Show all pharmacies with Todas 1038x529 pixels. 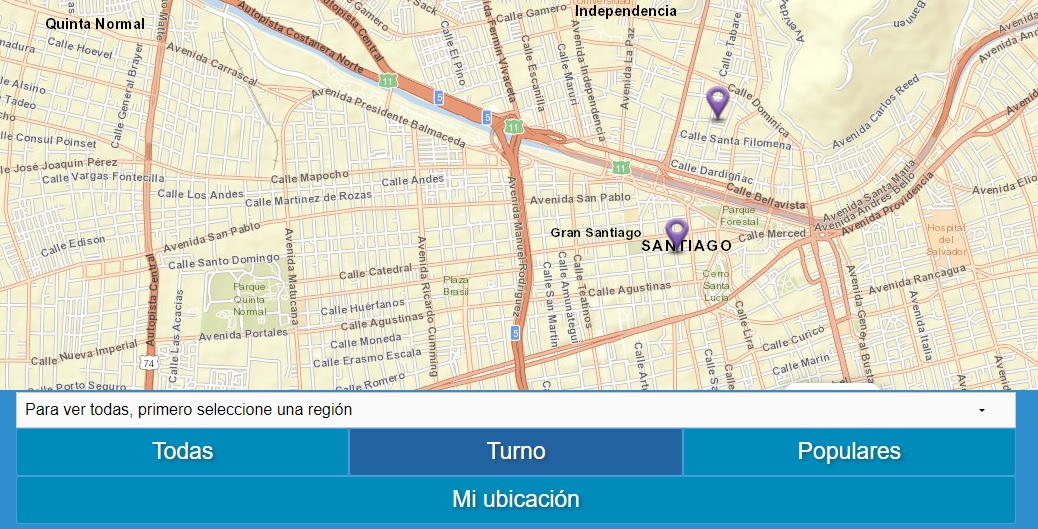point(183,452)
